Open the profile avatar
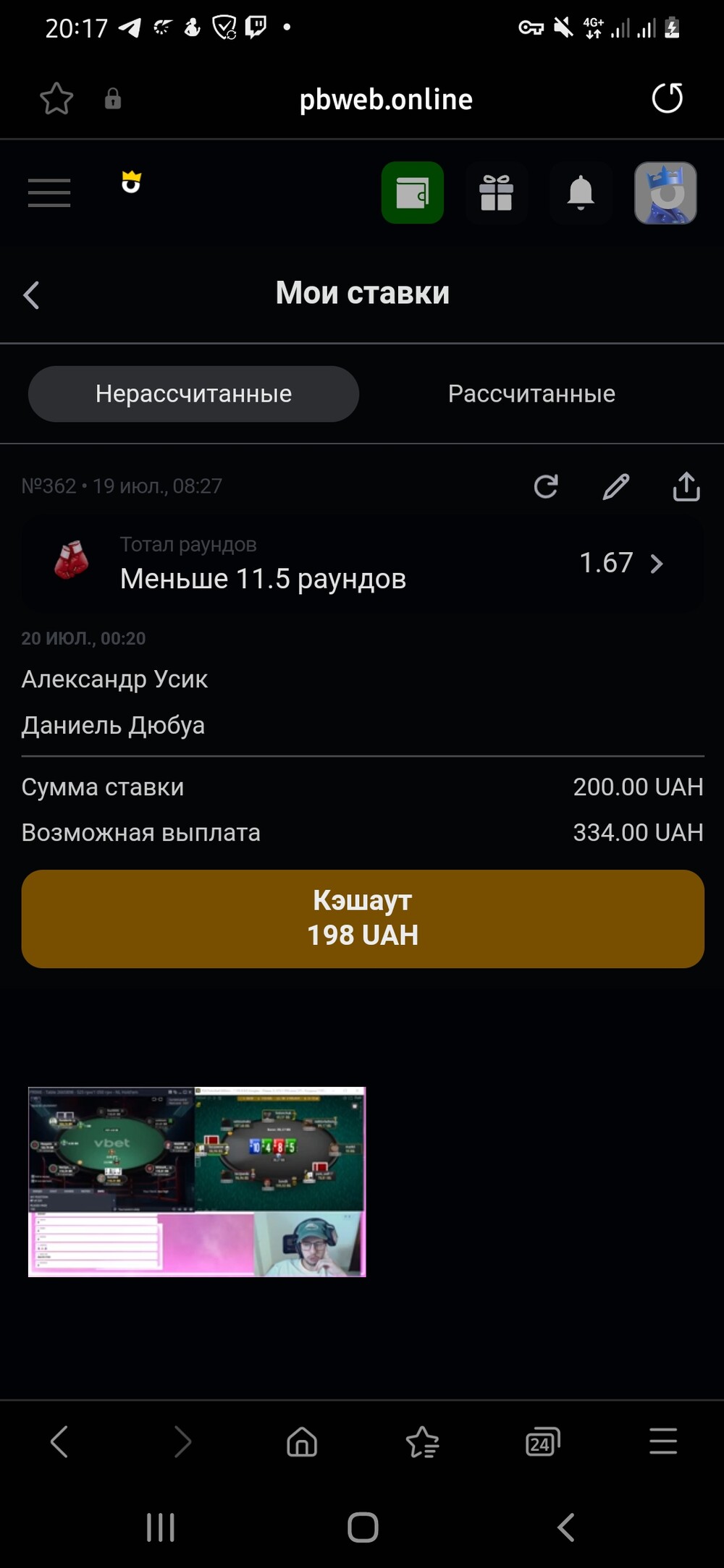Screen dimensions: 724x1568 coord(665,192)
